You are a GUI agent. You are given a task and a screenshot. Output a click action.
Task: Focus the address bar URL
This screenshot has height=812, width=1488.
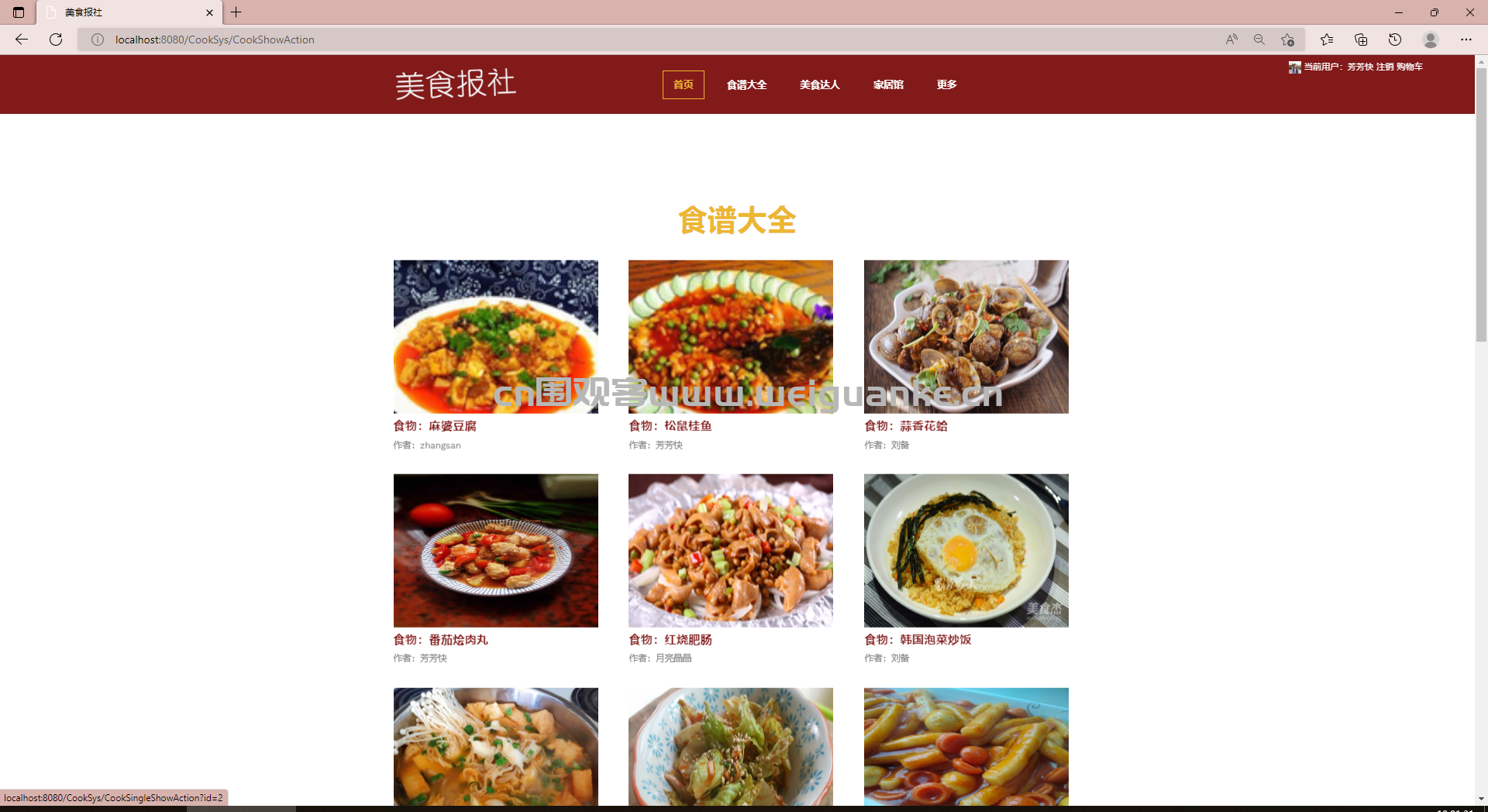(542, 40)
